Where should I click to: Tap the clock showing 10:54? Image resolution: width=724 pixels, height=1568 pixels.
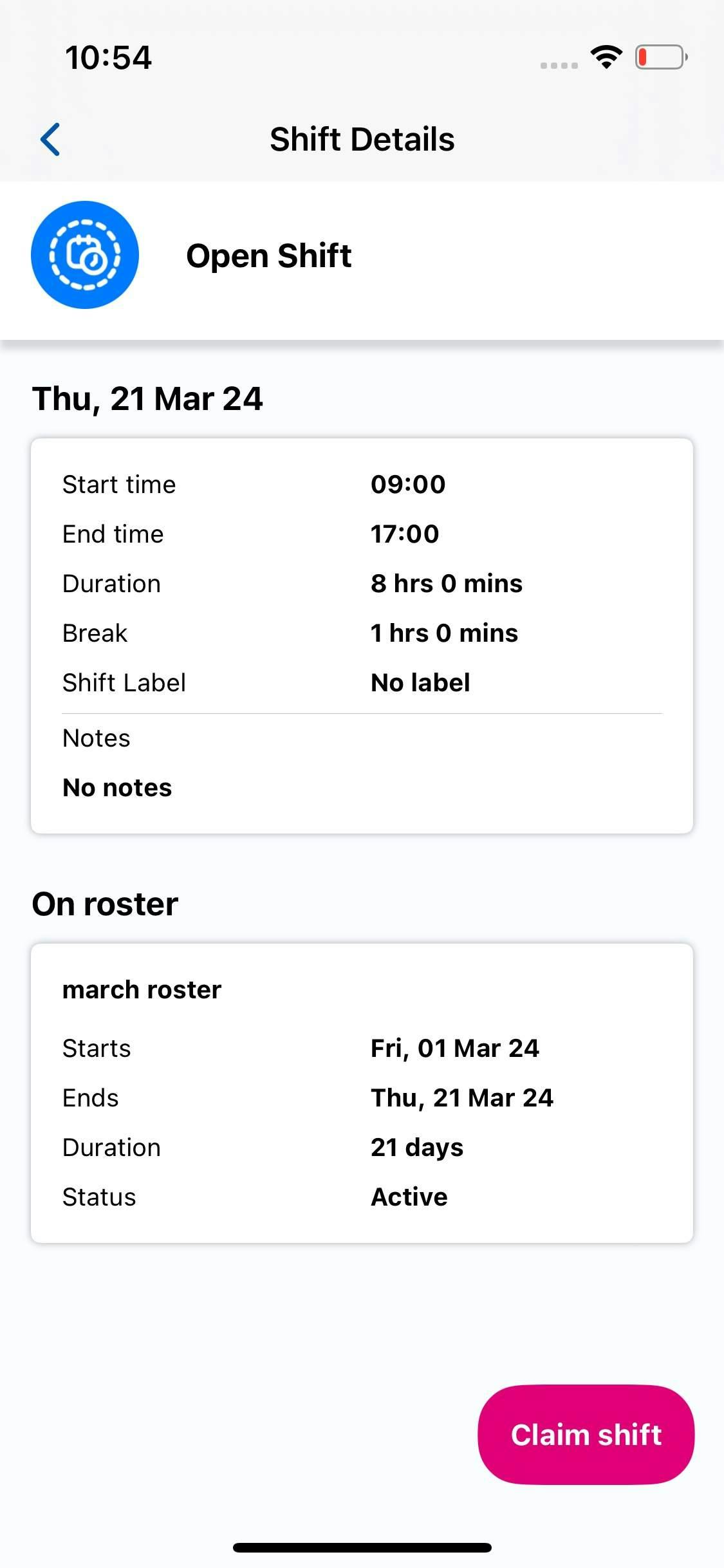coord(108,58)
